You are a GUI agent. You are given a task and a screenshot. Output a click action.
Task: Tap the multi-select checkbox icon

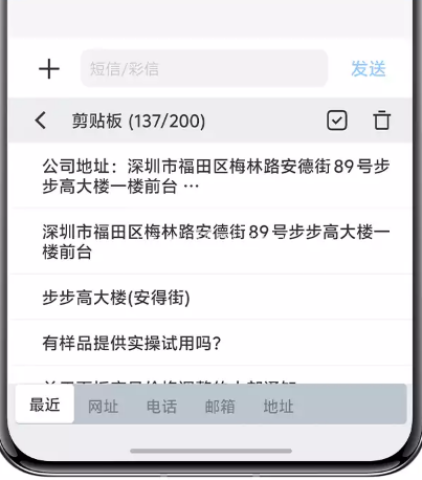tap(337, 120)
